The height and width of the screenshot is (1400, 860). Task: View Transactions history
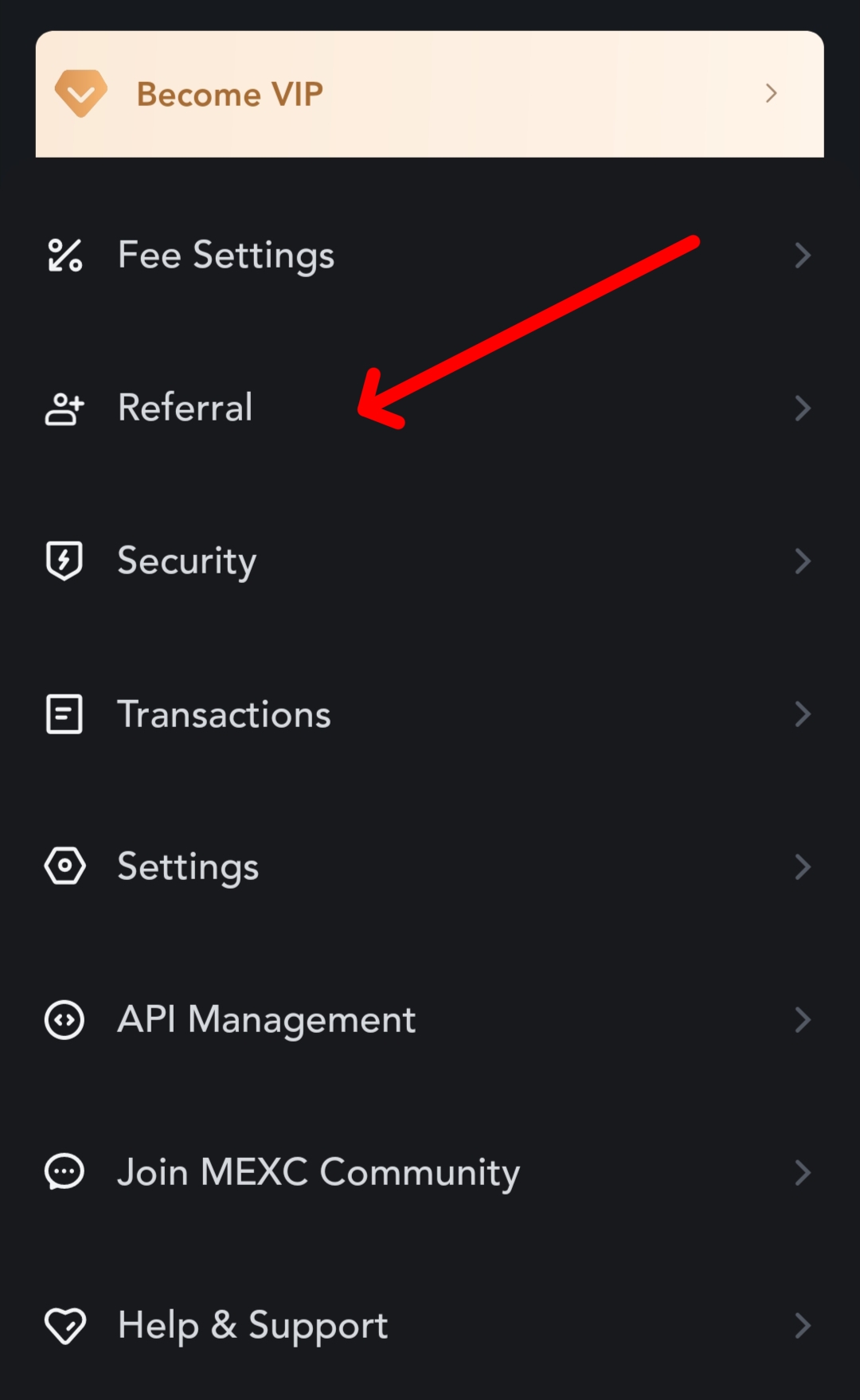(x=224, y=714)
